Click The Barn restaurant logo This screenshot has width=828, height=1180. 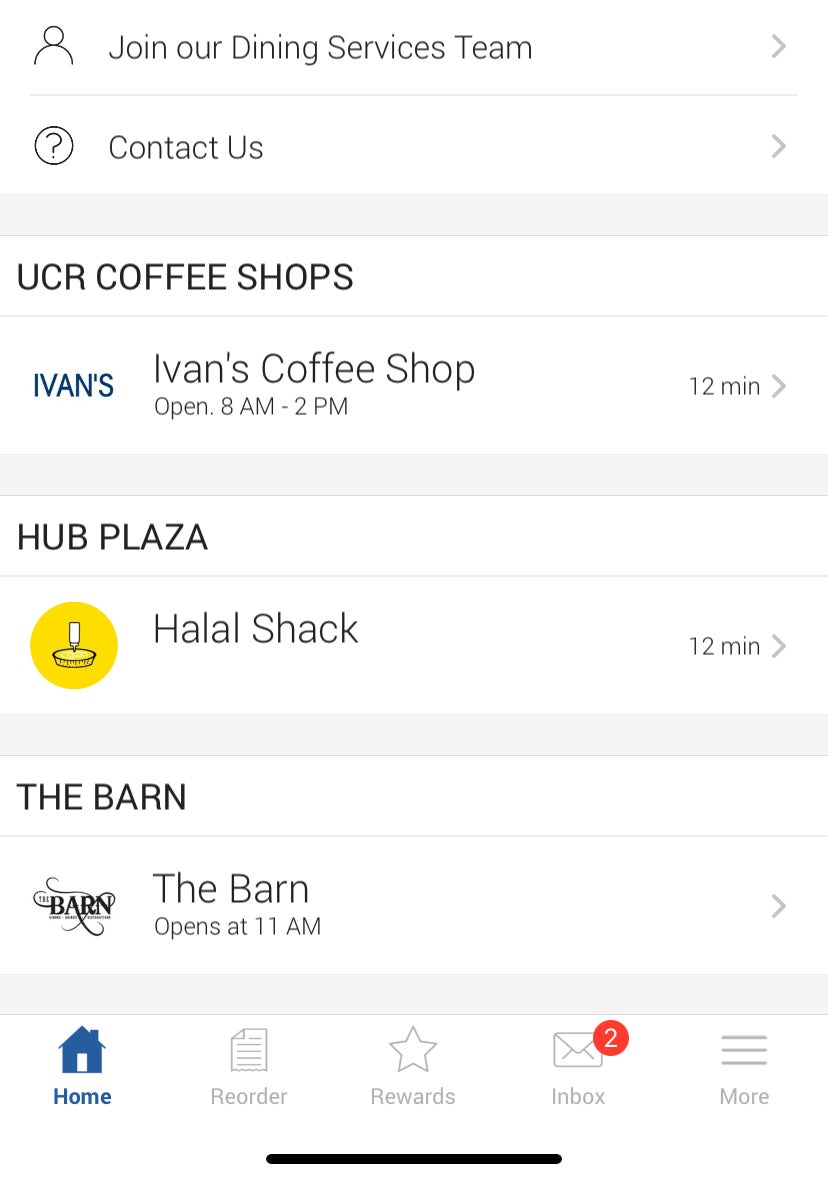point(74,905)
